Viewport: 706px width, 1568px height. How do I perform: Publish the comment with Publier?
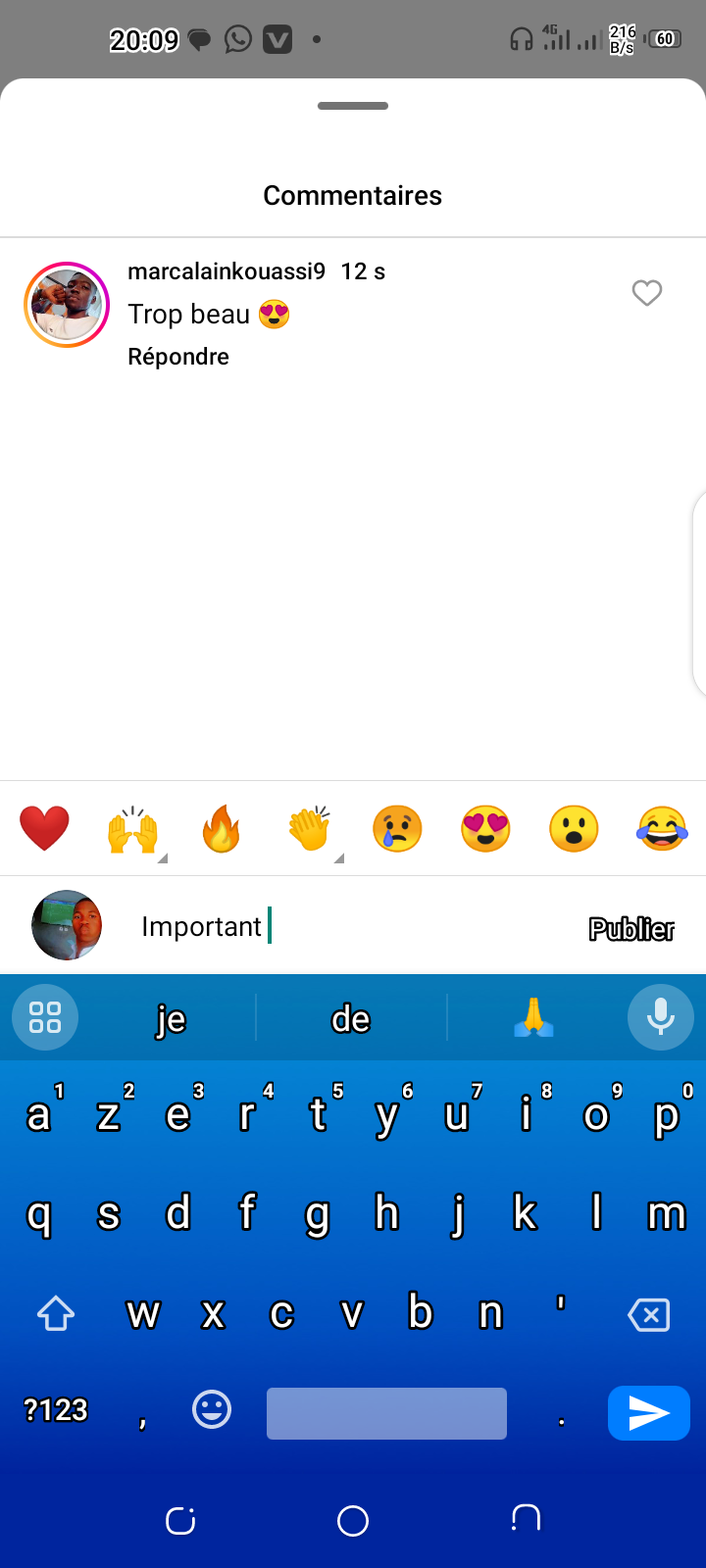coord(631,929)
